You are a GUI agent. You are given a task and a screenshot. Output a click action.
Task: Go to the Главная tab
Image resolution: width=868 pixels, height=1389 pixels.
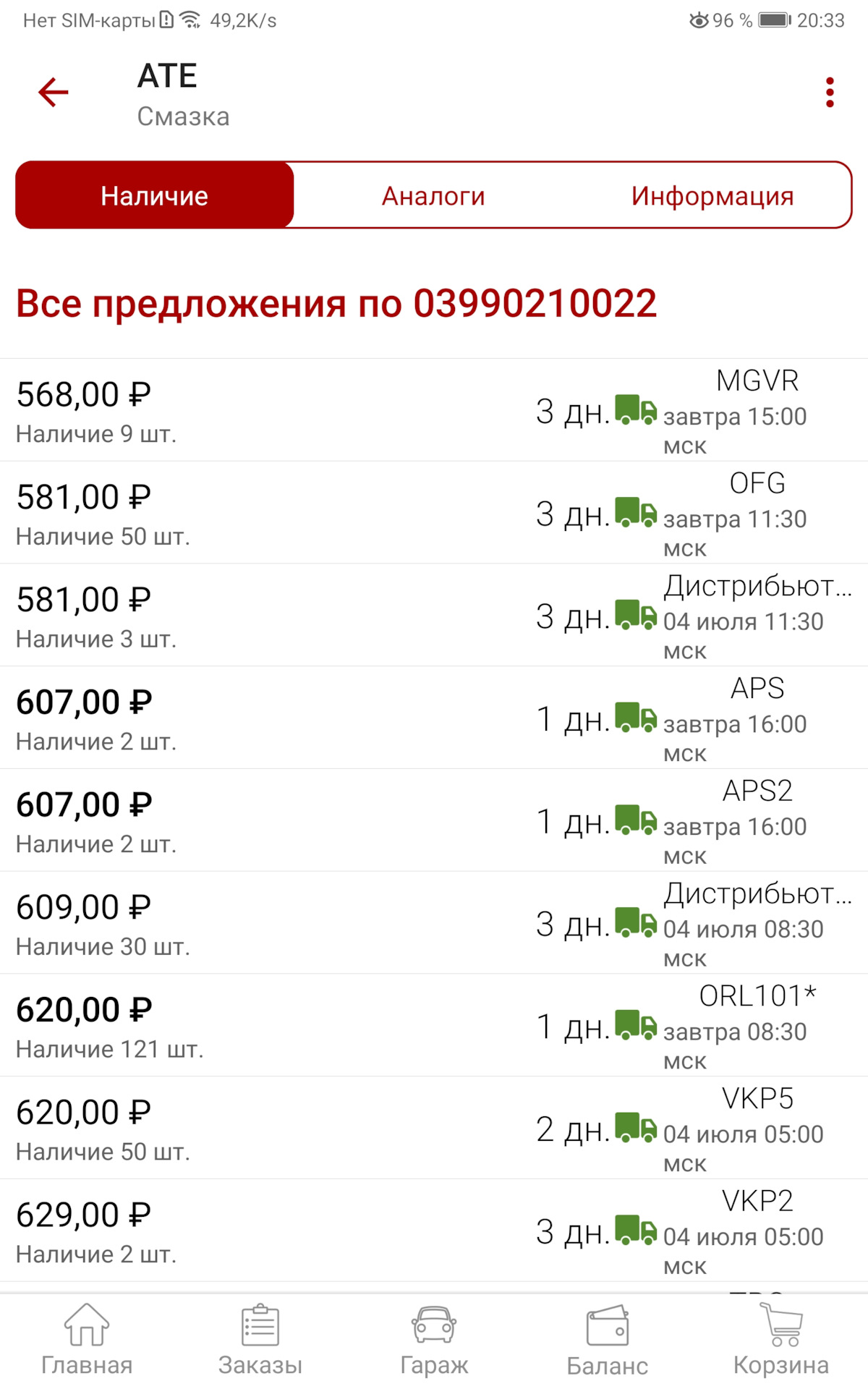[87, 1340]
